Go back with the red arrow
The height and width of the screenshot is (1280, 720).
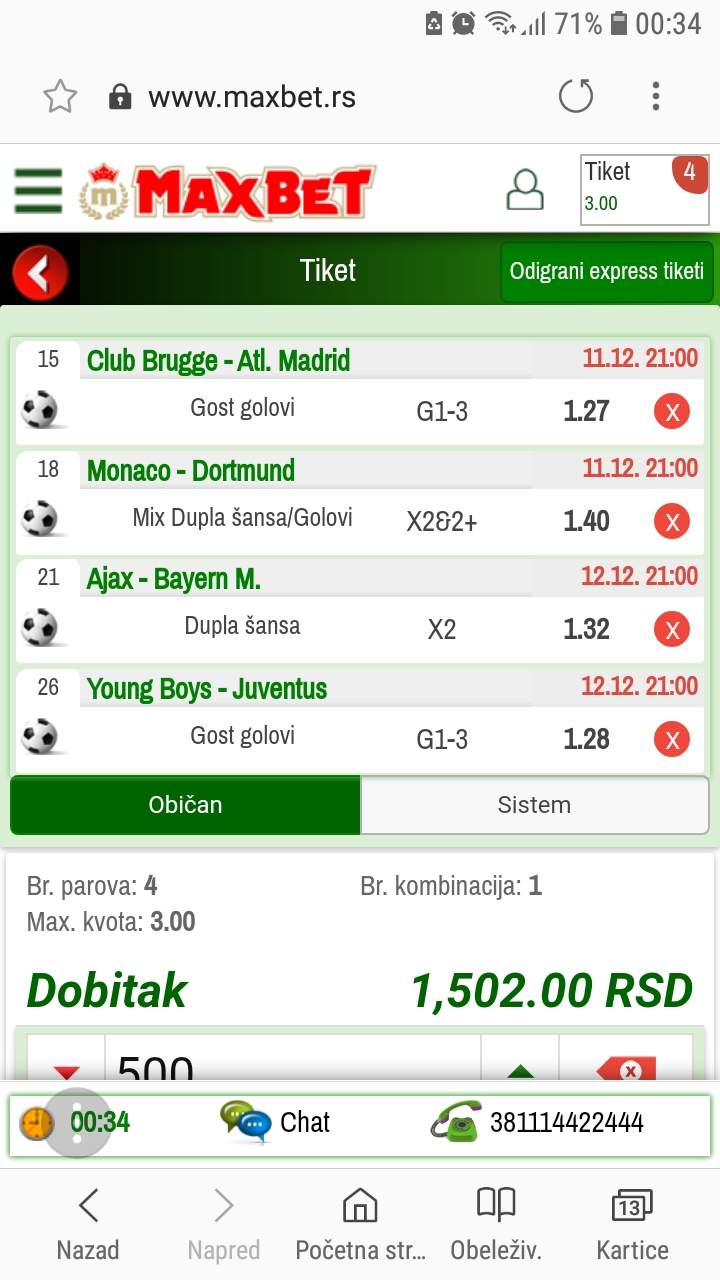point(40,272)
